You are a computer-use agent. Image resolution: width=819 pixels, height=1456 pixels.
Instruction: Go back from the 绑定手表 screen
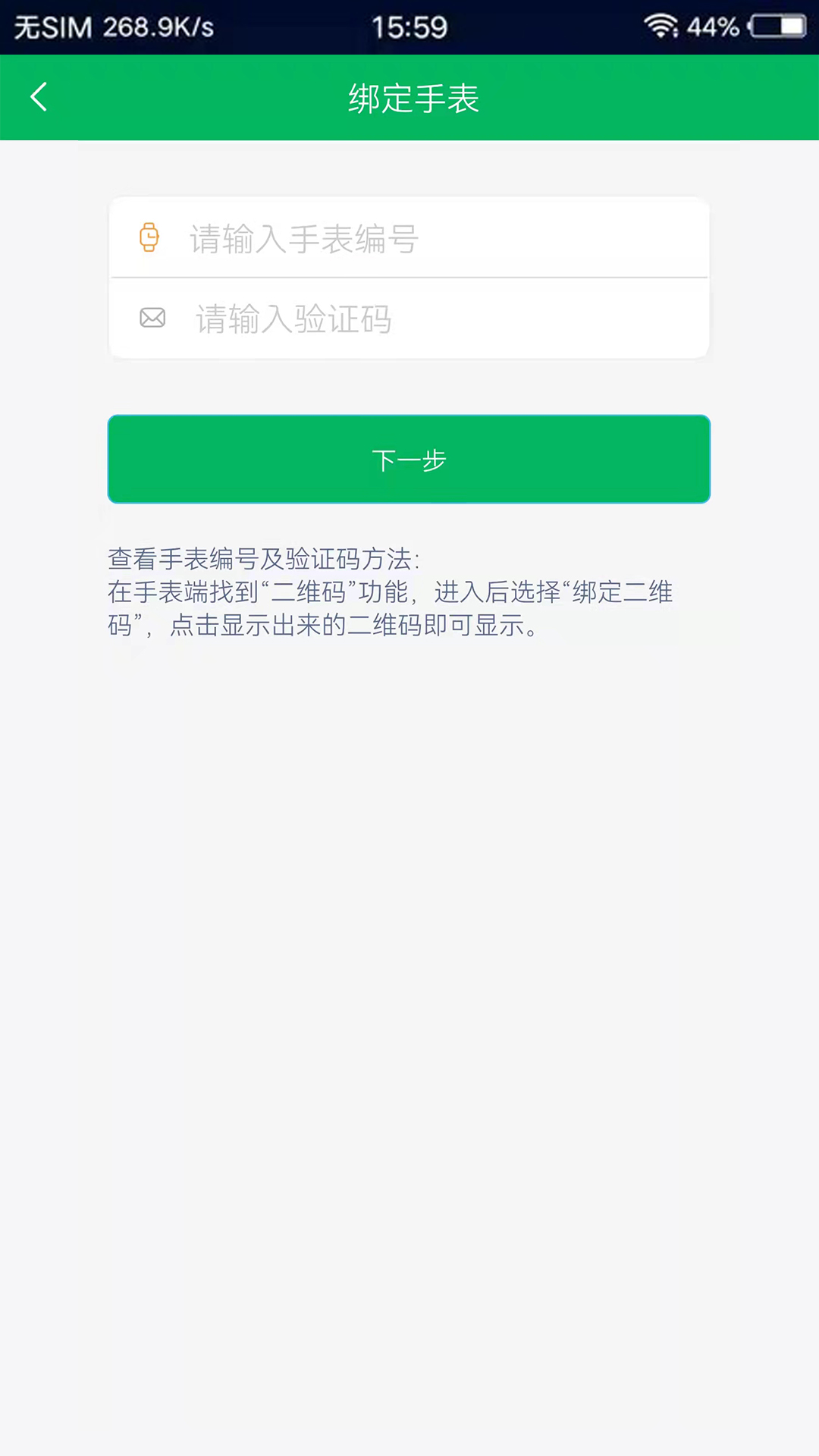tap(39, 97)
